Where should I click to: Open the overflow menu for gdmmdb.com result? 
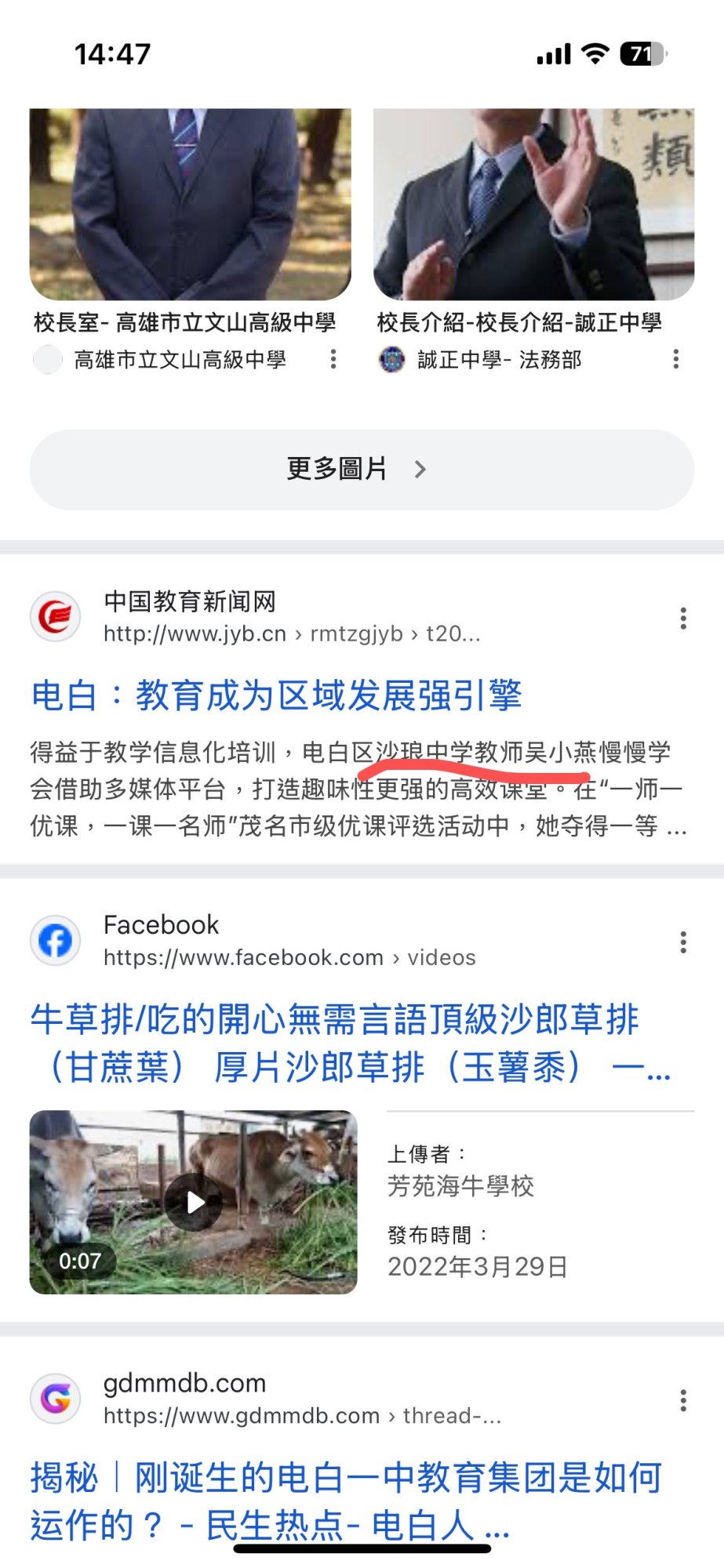pyautogui.click(x=683, y=1400)
